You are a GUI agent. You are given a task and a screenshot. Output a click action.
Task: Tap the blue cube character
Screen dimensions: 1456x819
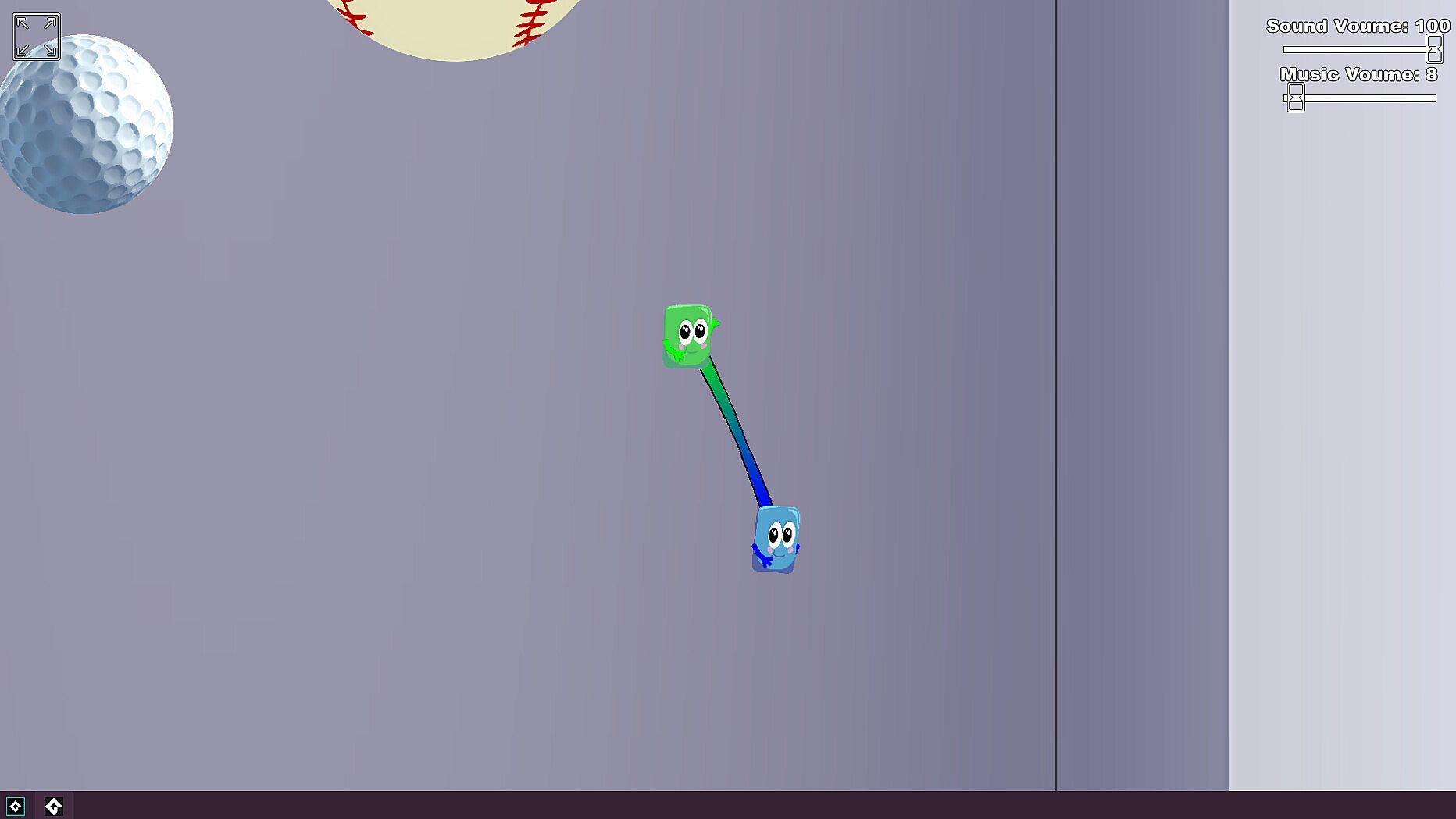(x=776, y=539)
